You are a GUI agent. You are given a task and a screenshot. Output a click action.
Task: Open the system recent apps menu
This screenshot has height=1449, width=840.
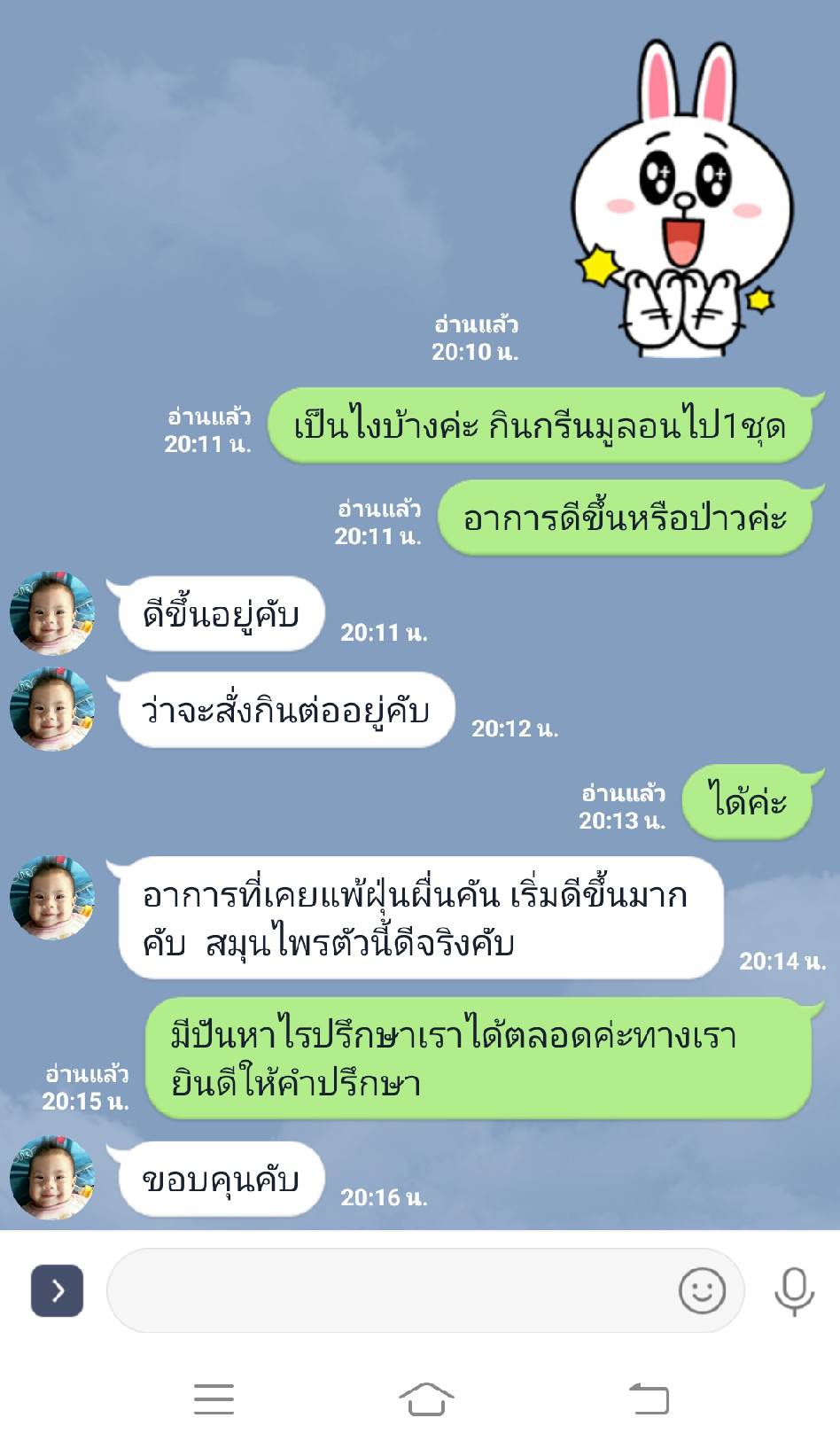[x=214, y=1399]
